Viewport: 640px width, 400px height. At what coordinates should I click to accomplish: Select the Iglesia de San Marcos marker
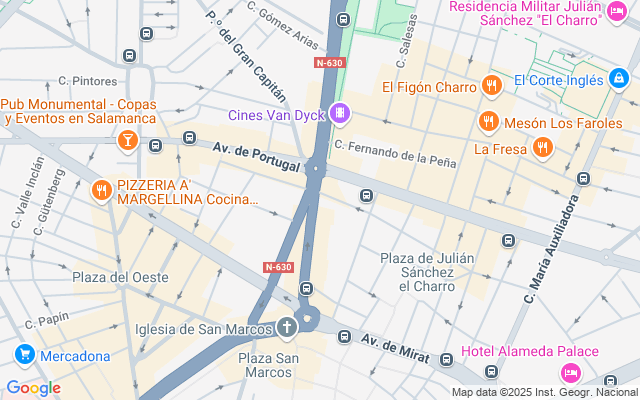pos(287,328)
